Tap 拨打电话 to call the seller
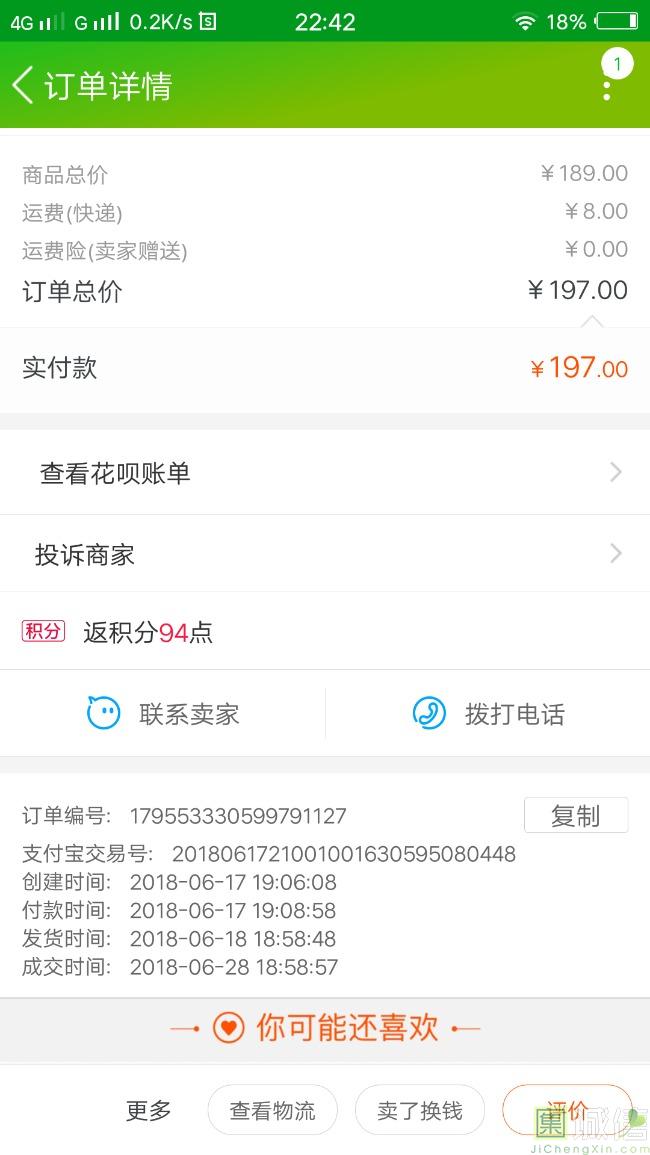Image resolution: width=650 pixels, height=1155 pixels. (488, 714)
